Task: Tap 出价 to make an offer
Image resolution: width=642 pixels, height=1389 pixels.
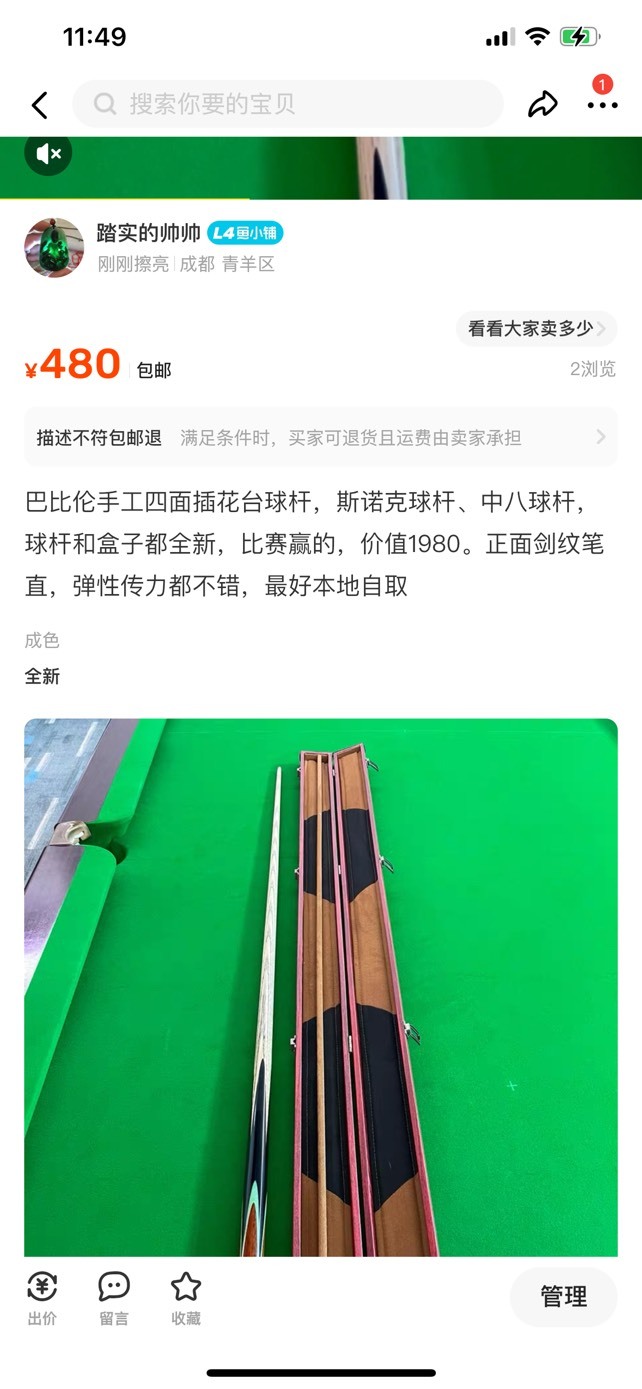Action: tap(42, 1298)
